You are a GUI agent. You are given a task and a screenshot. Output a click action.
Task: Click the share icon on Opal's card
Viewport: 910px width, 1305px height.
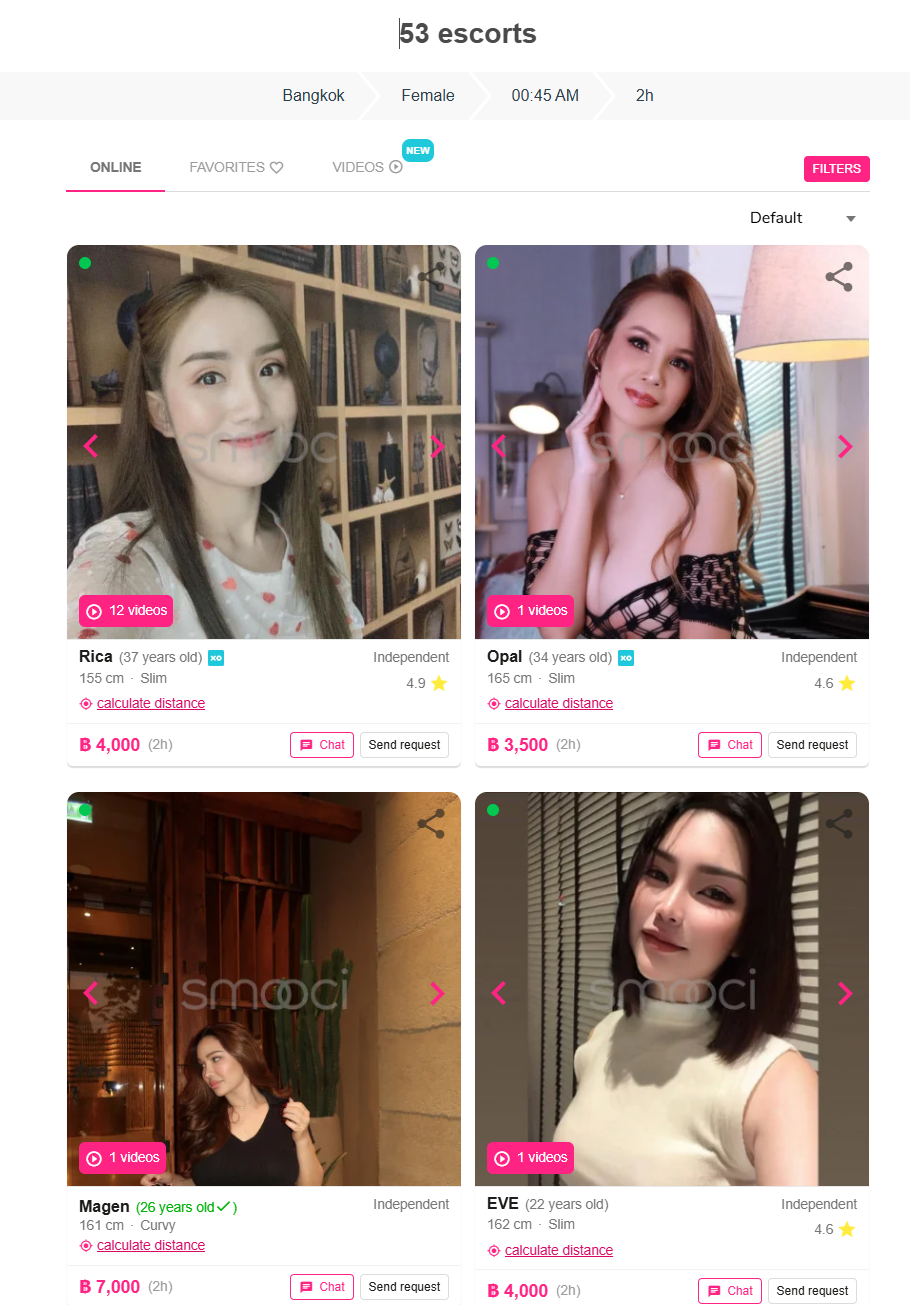(838, 277)
